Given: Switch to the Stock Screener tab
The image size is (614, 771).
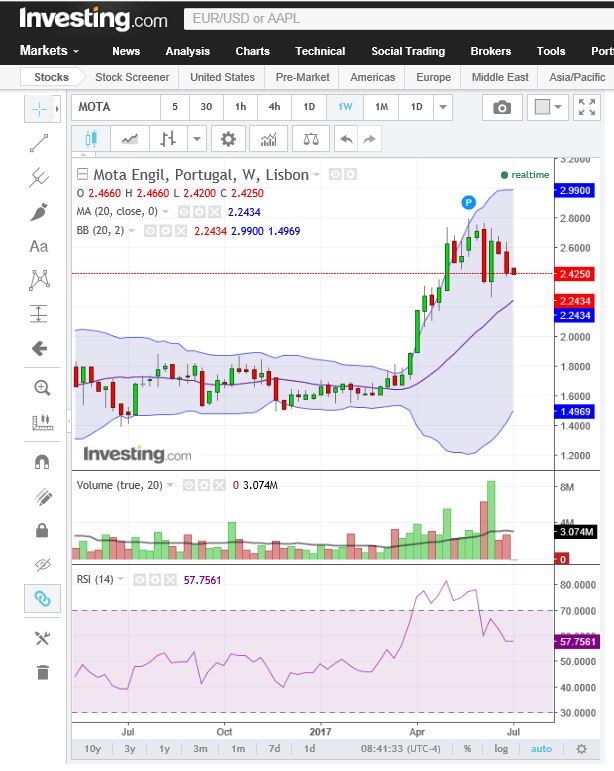Looking at the screenshot, I should pyautogui.click(x=132, y=77).
